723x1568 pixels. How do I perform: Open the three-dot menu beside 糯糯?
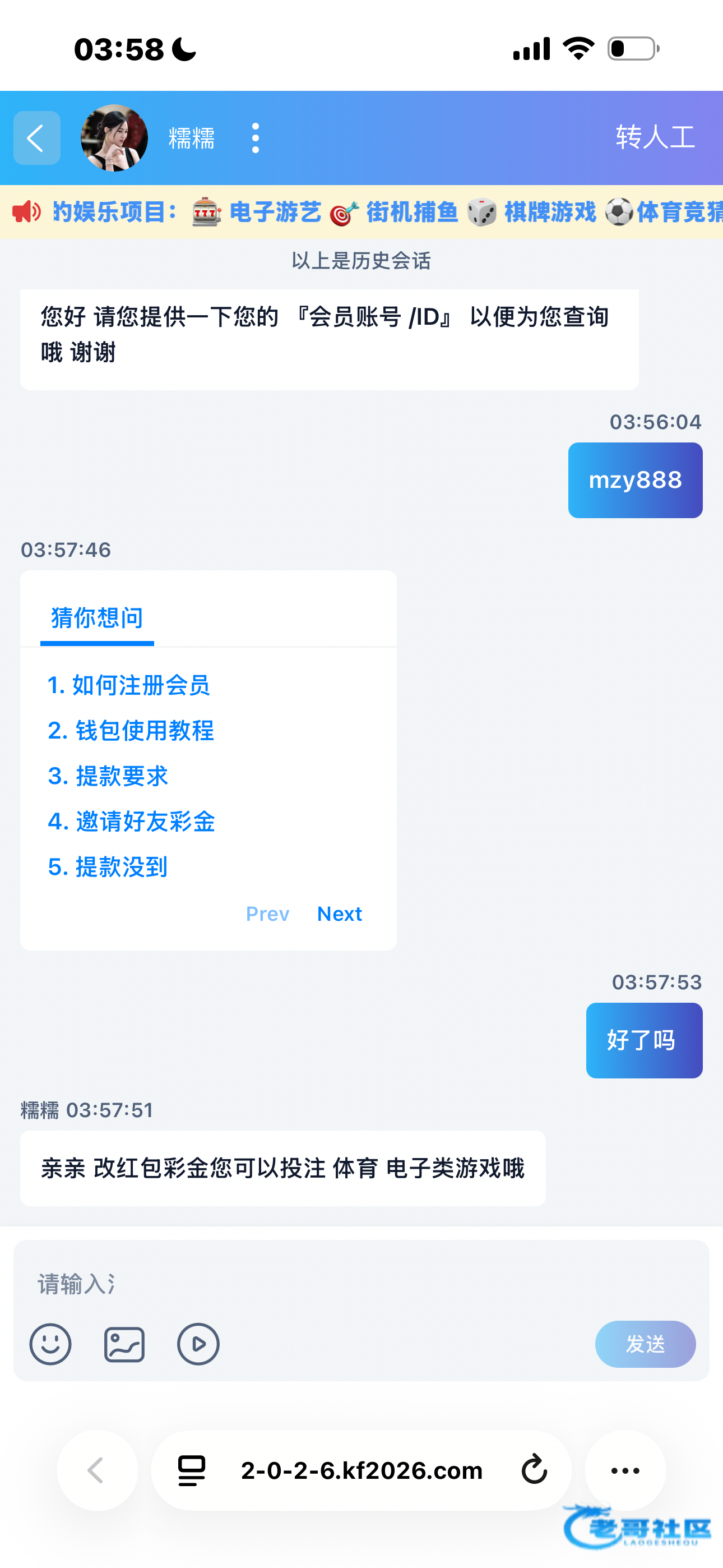tap(256, 138)
